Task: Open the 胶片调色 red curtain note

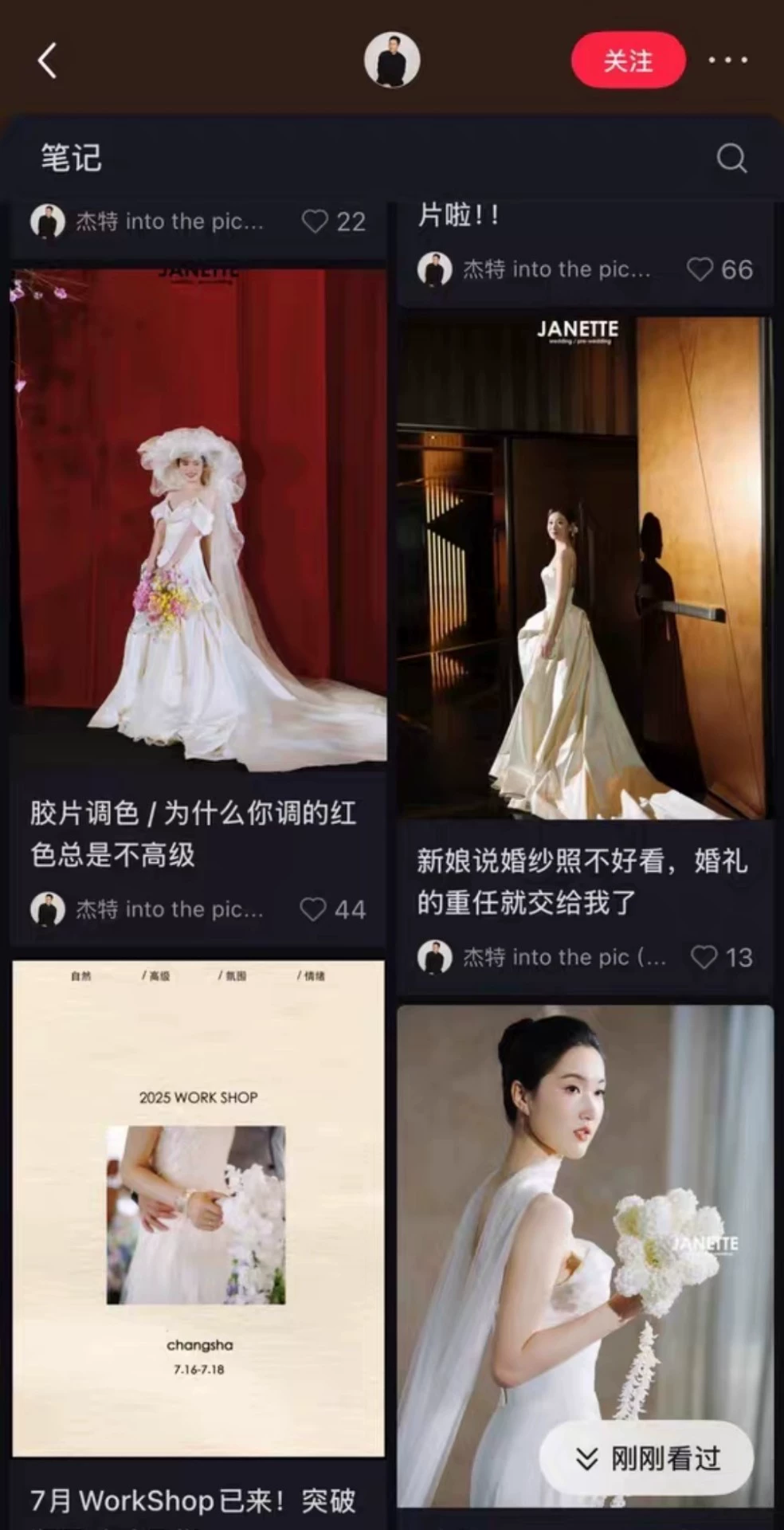Action: click(198, 520)
